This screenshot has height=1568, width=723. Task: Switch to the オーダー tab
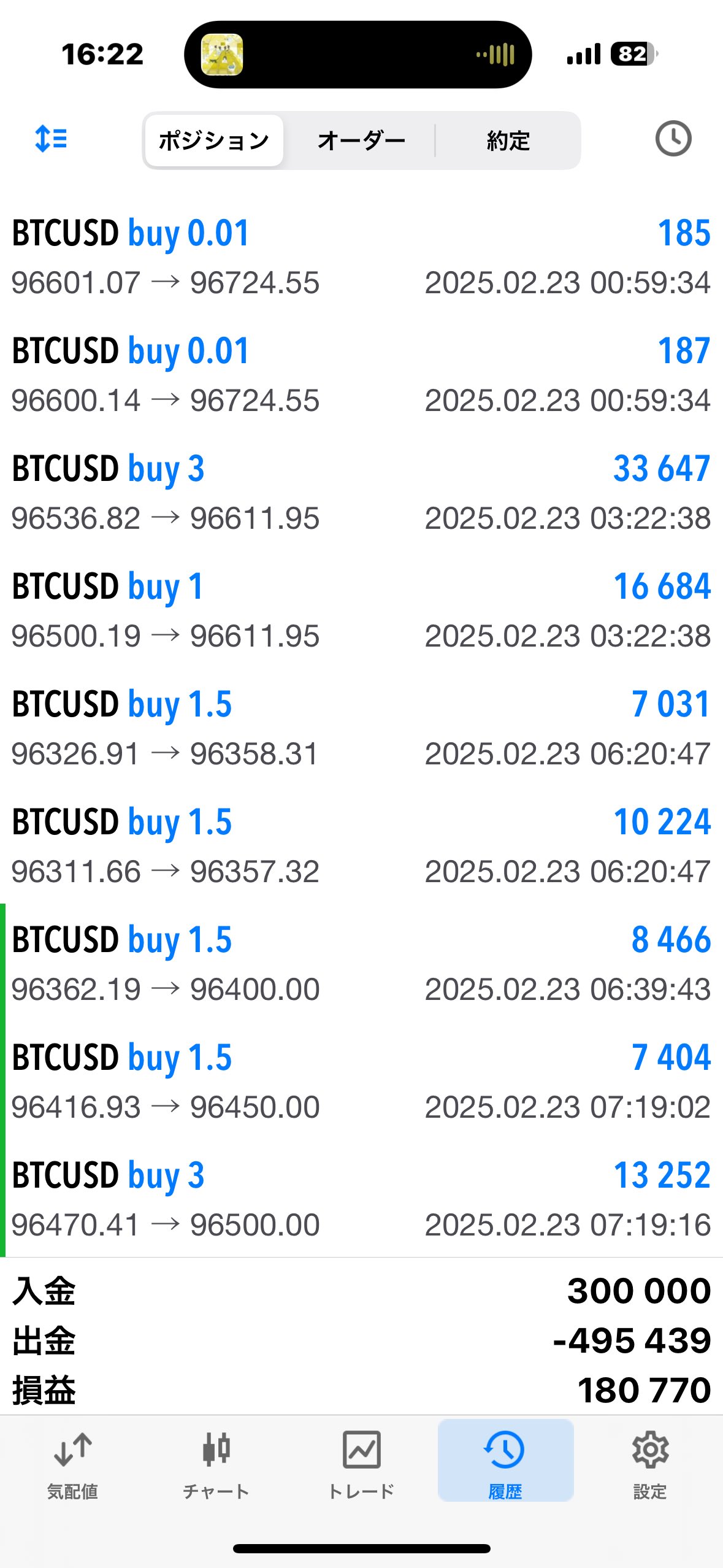click(361, 140)
